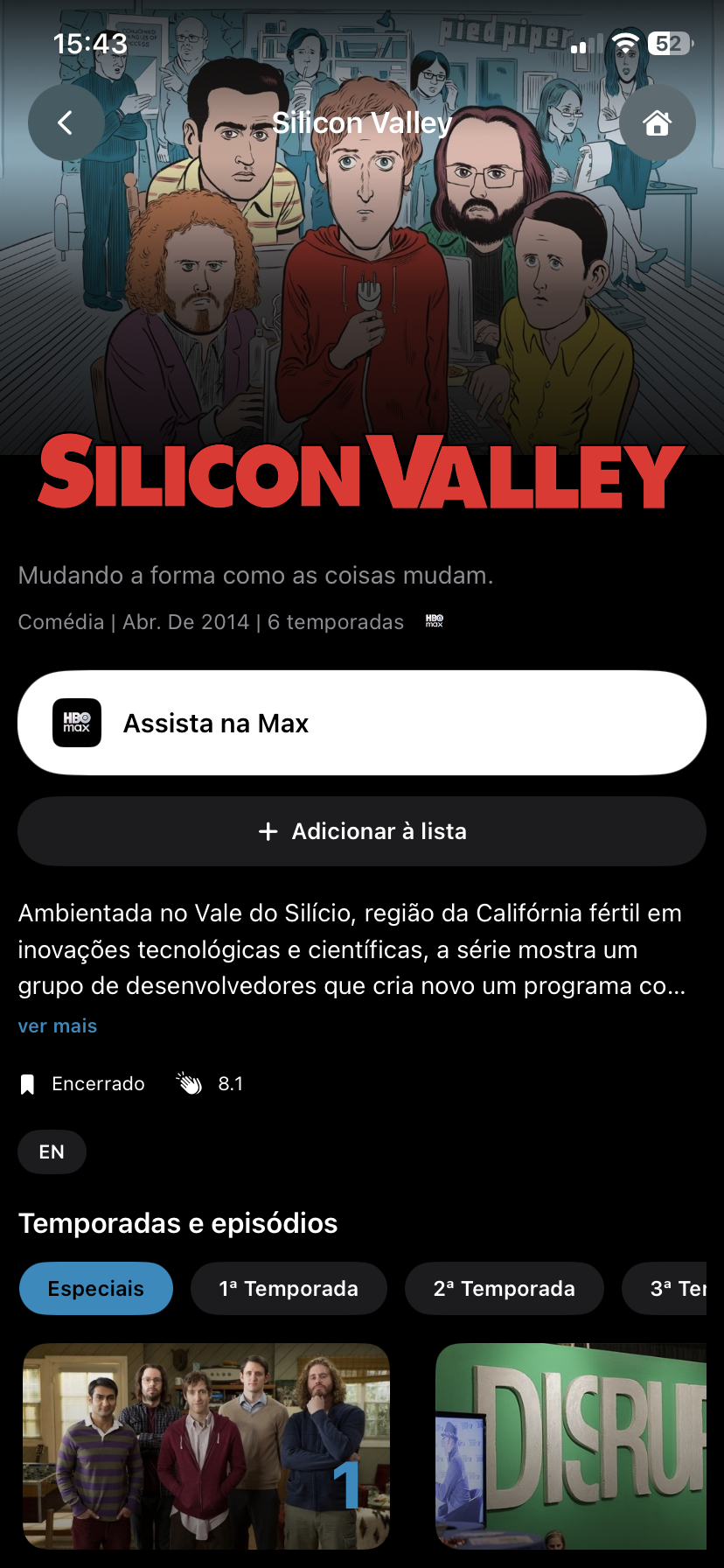The height and width of the screenshot is (1568, 724).
Task: Expand the Especiais season list
Action: click(96, 1288)
